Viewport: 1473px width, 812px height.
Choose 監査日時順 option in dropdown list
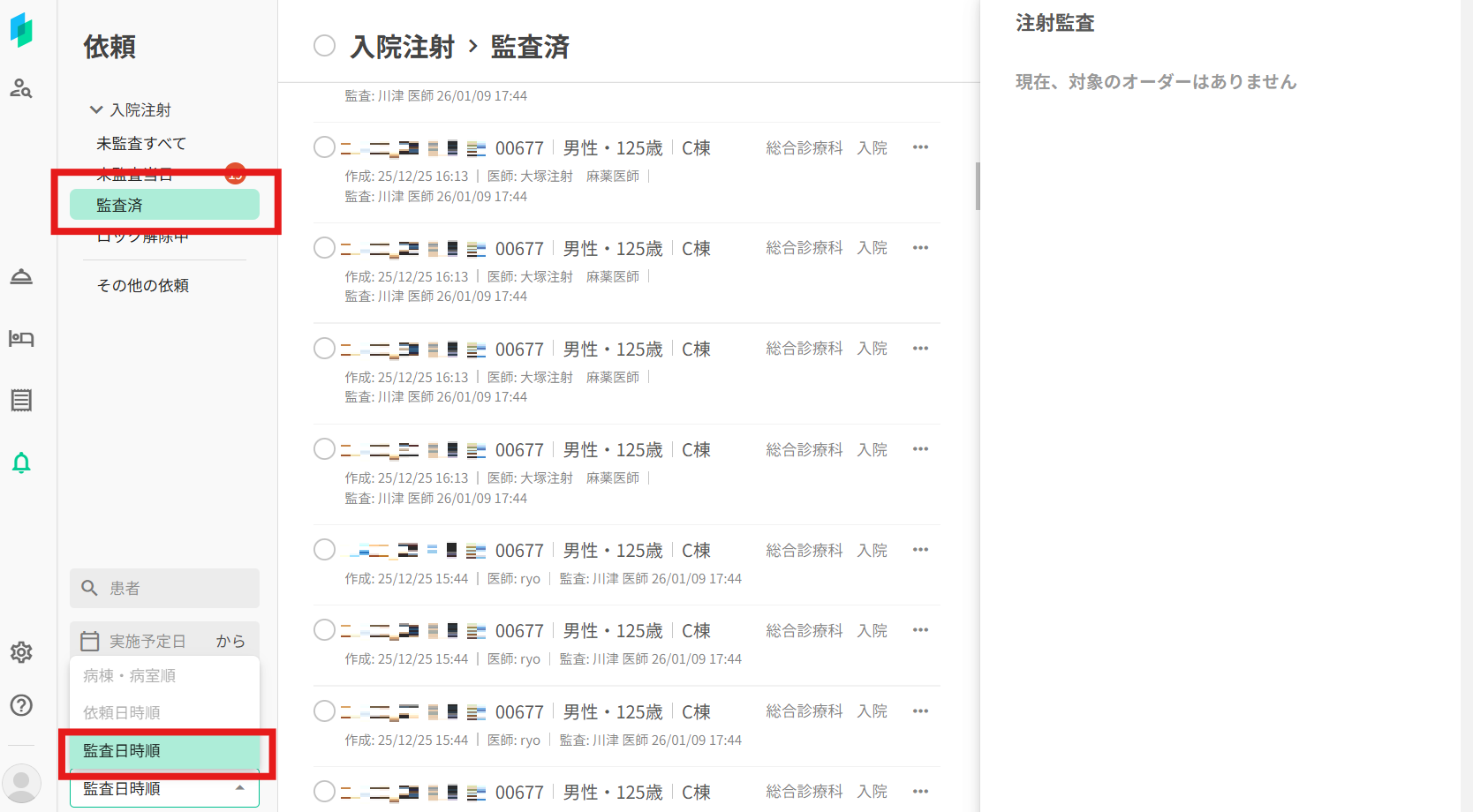click(164, 751)
